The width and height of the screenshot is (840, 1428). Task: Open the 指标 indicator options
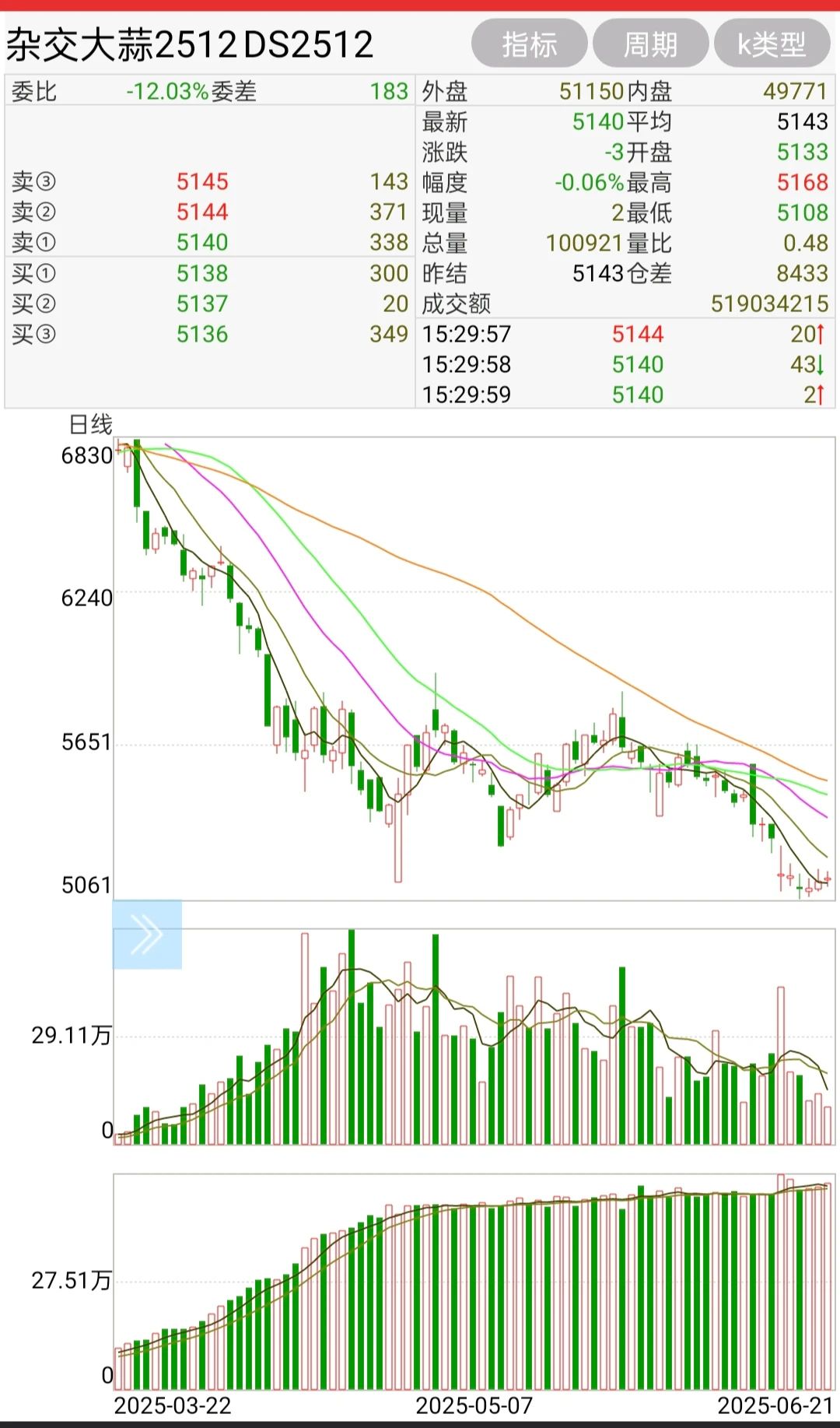[x=529, y=44]
